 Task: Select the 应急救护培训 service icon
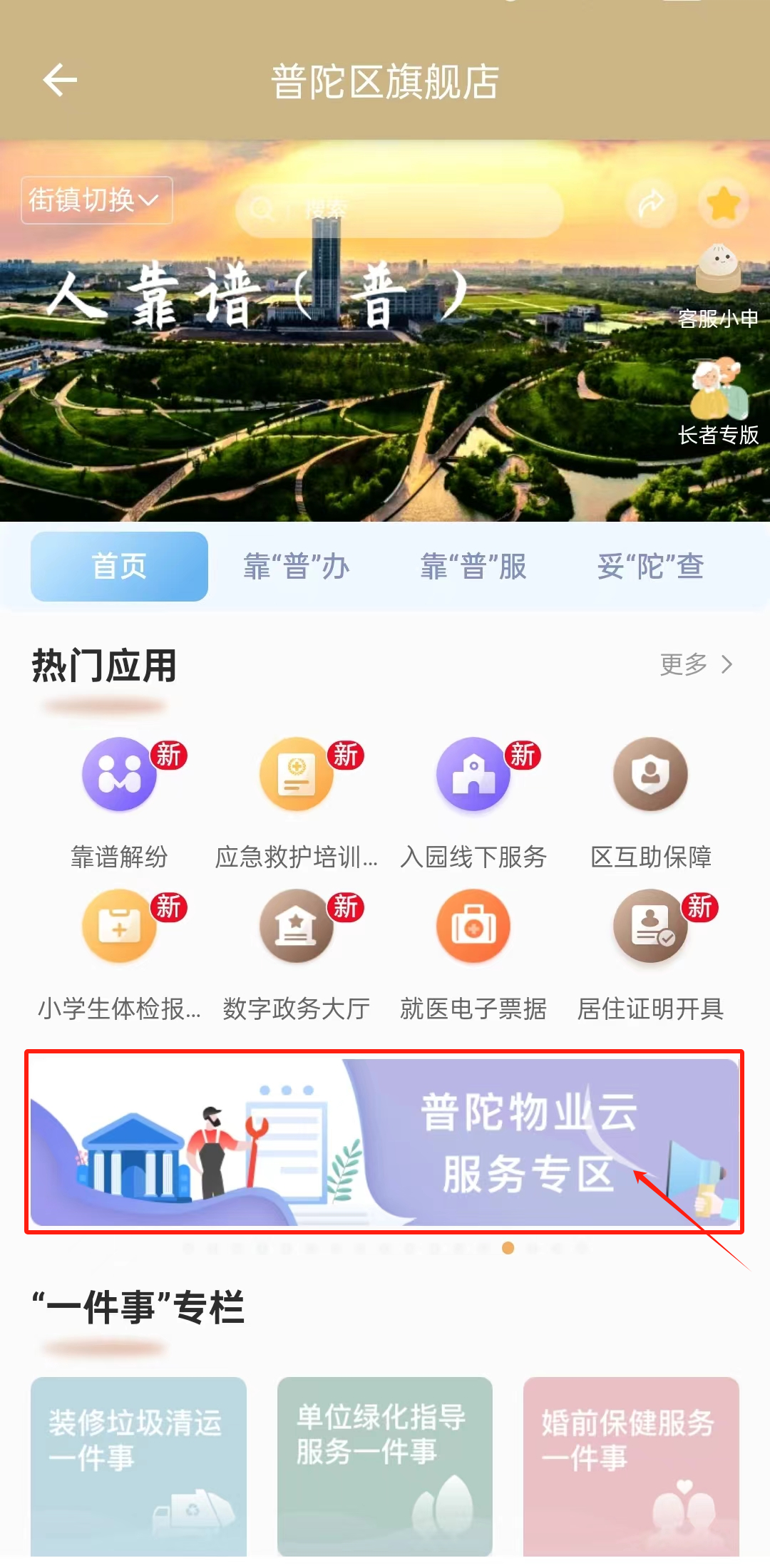[x=297, y=775]
